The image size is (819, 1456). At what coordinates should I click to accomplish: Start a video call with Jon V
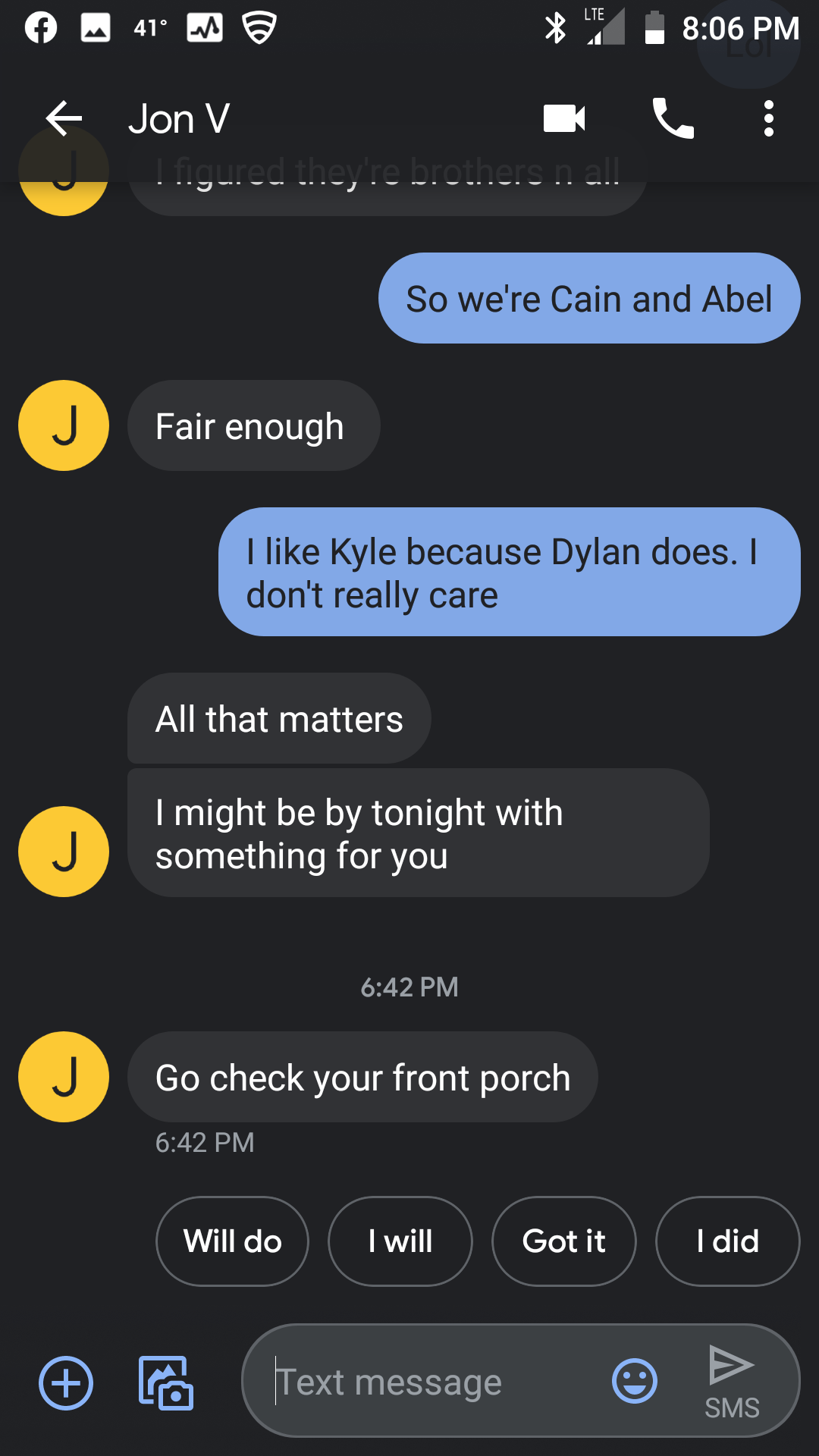564,119
